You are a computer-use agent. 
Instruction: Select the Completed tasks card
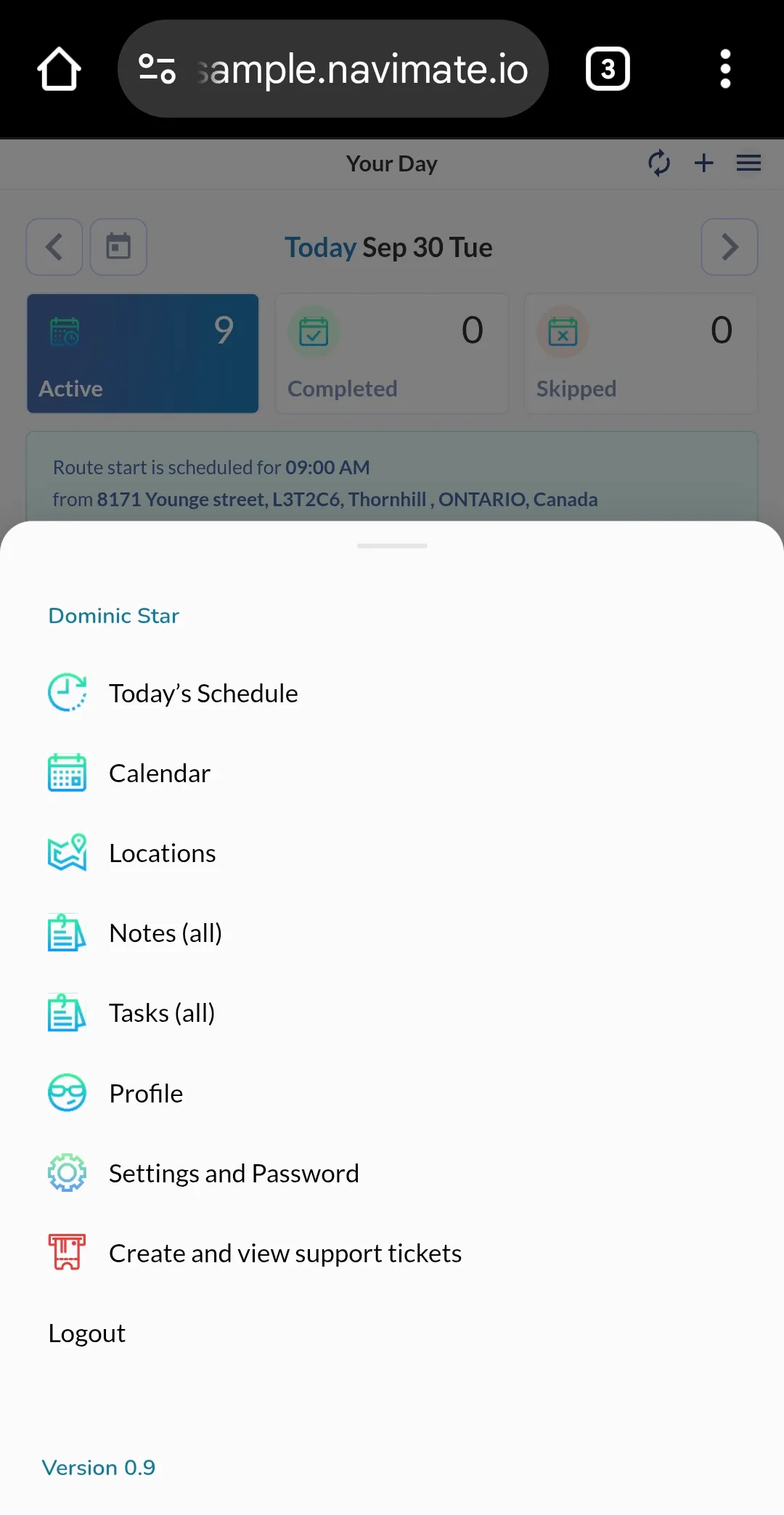click(391, 354)
